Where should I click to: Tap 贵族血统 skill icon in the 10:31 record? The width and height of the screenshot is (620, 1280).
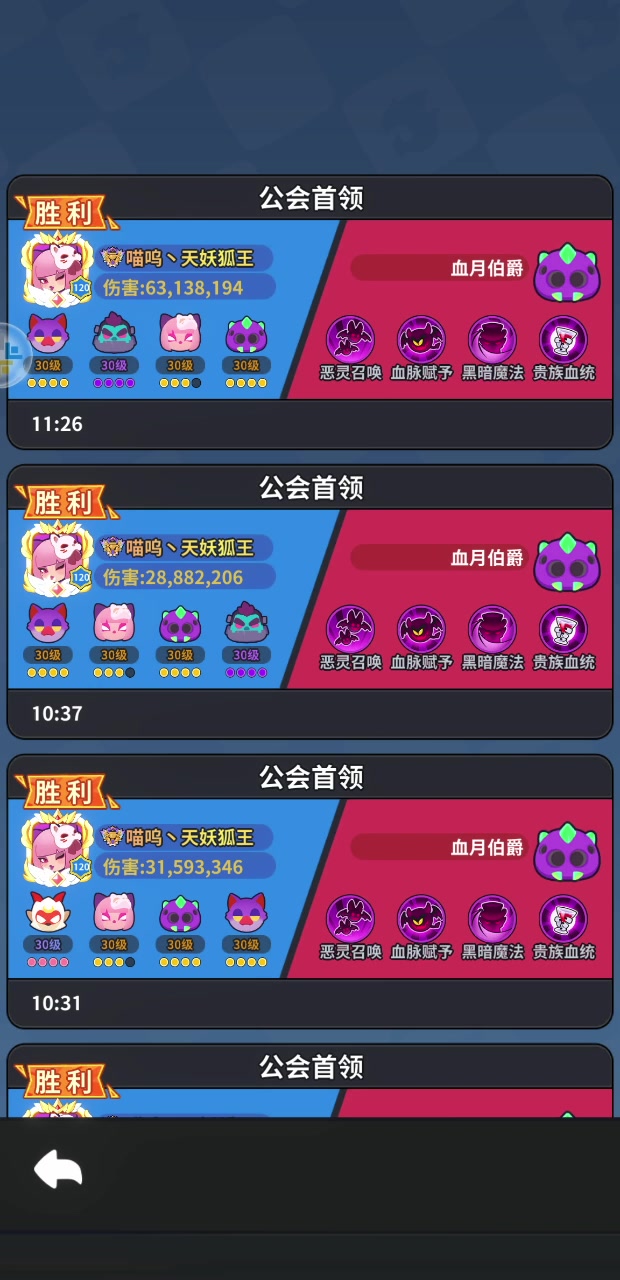coord(563,919)
